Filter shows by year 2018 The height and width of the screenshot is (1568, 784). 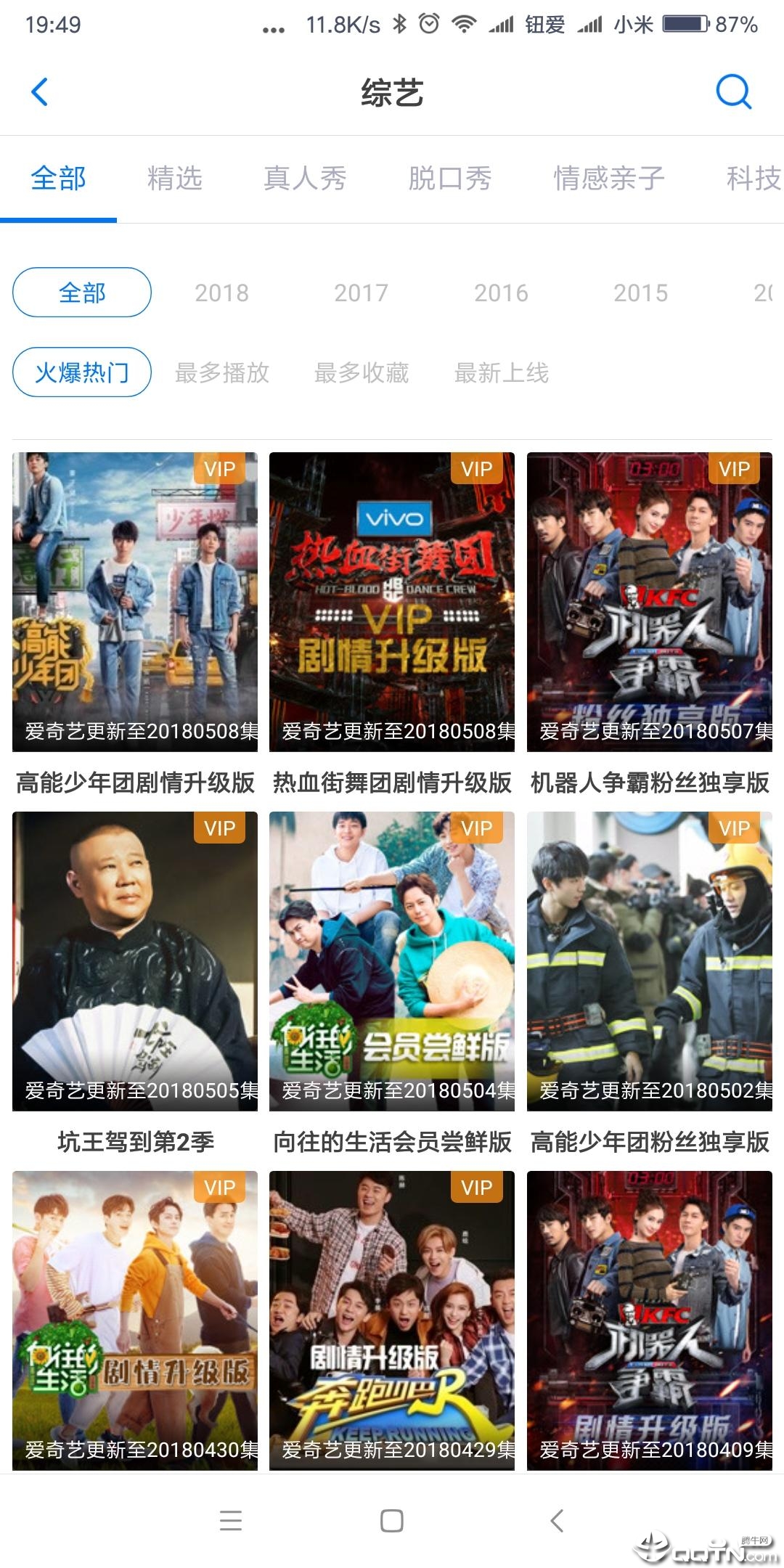point(221,293)
